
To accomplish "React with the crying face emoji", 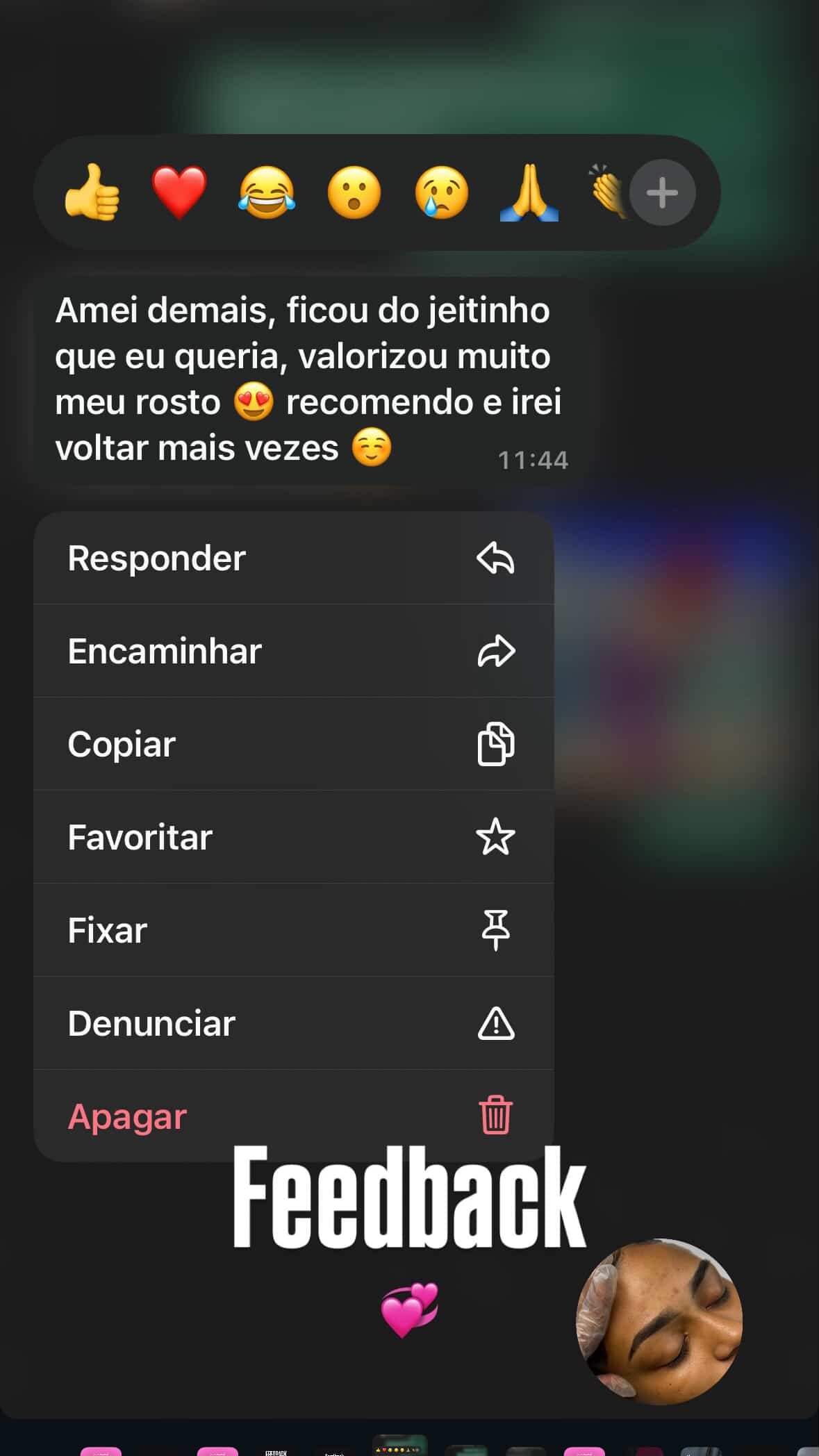I will click(x=442, y=192).
